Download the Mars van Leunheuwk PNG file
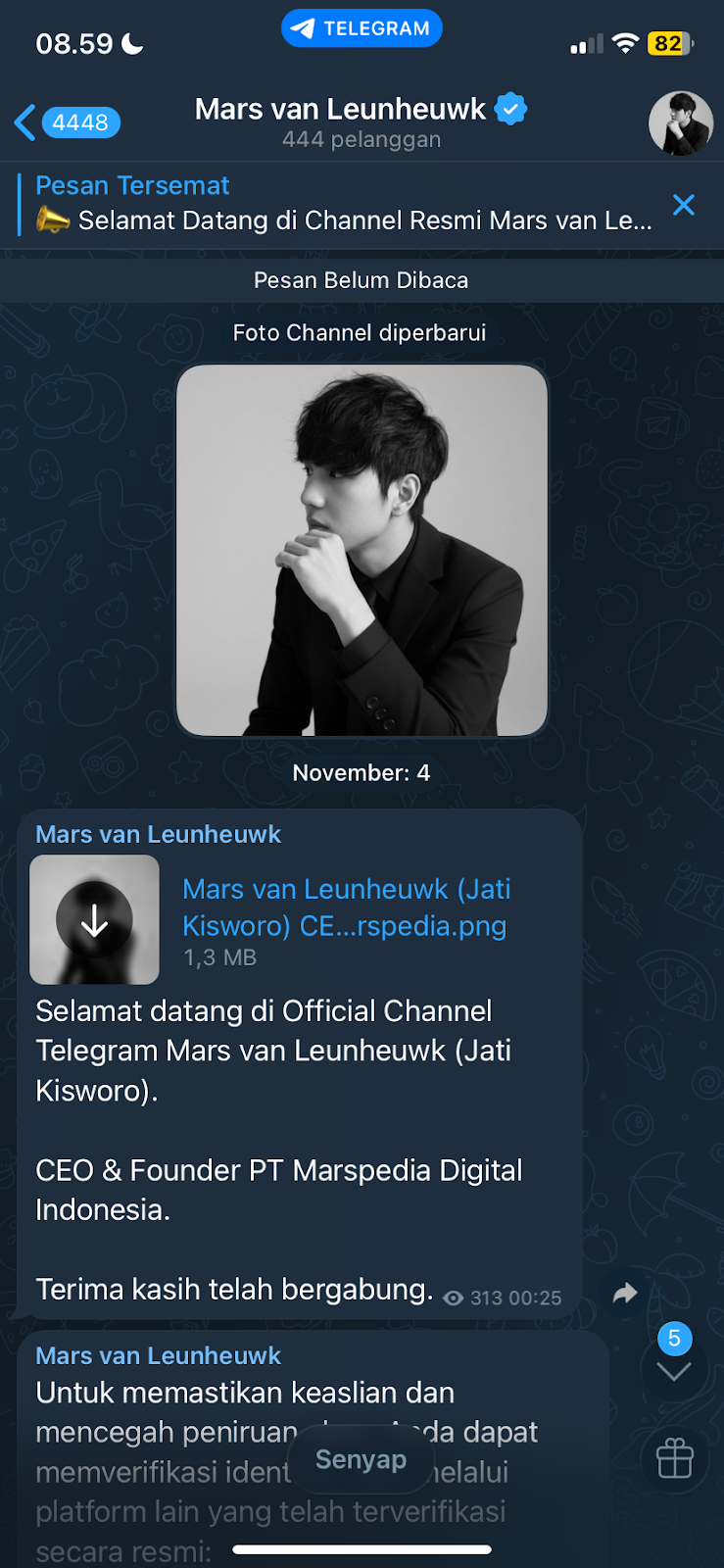This screenshot has width=724, height=1568. (x=95, y=920)
